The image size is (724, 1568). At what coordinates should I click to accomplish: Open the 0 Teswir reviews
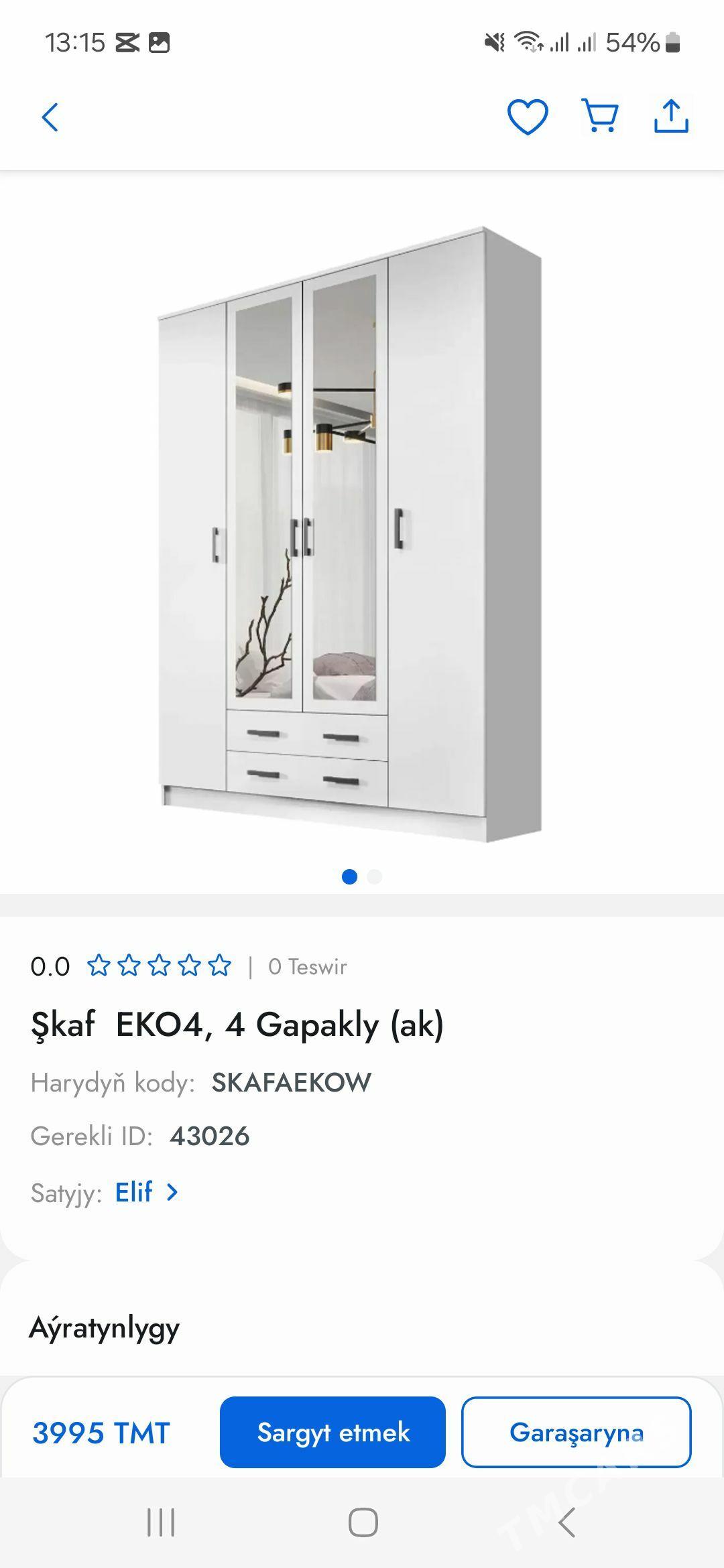[x=307, y=967]
